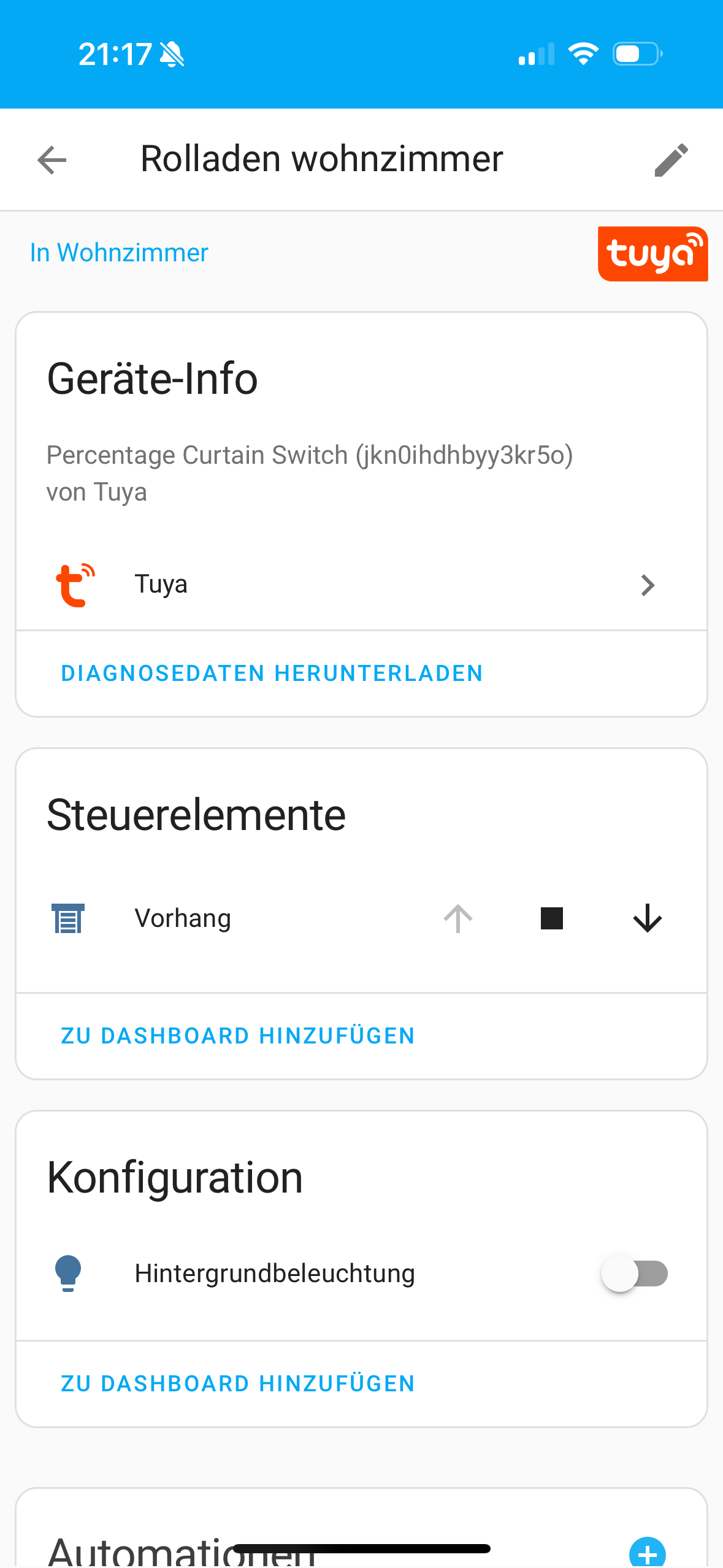Edit device name with the pencil icon
The width and height of the screenshot is (723, 1568).
(671, 160)
